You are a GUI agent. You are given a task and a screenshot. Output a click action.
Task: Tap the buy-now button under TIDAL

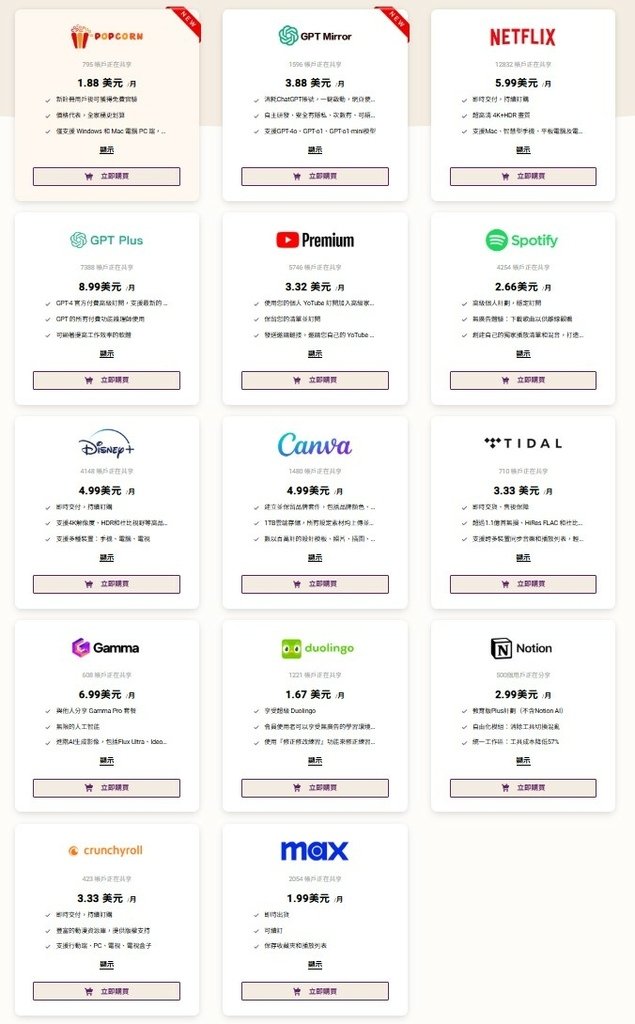[523, 584]
